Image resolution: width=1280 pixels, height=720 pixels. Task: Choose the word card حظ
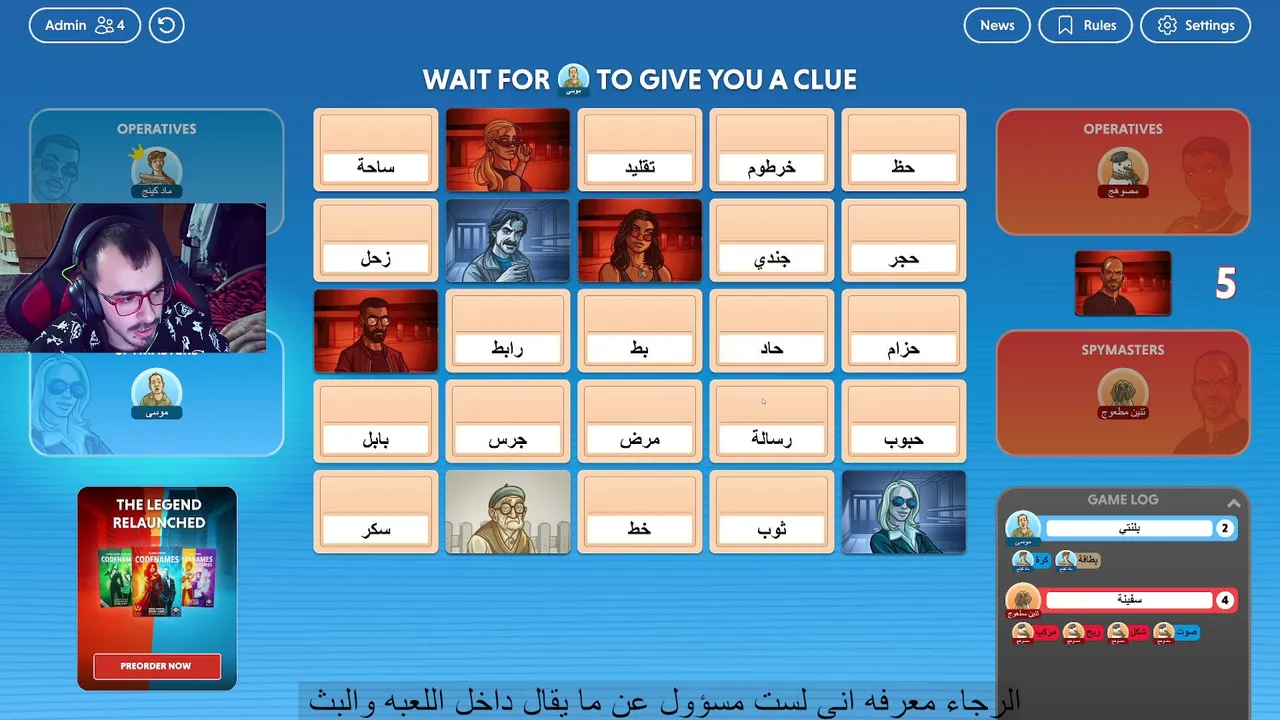point(904,150)
